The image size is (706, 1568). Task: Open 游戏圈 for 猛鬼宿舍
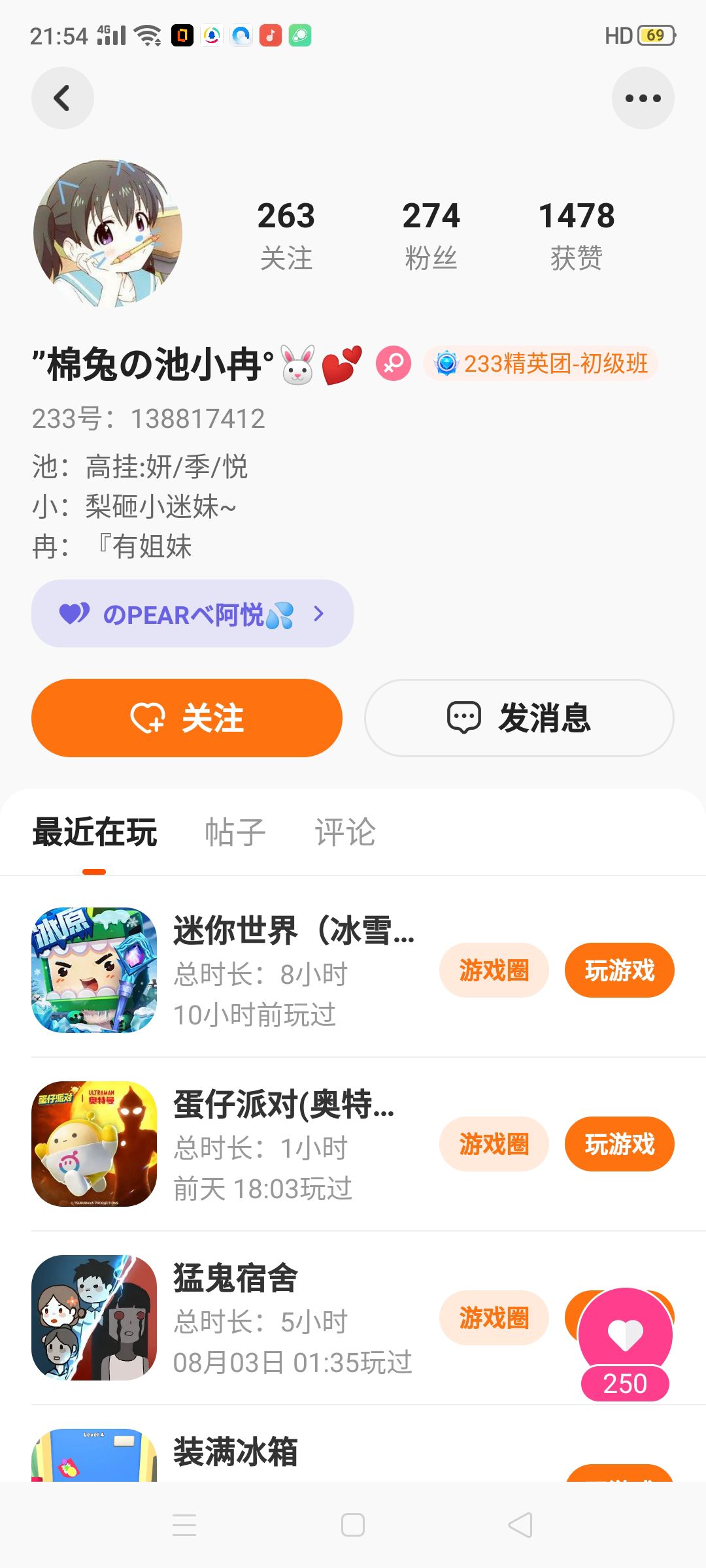click(494, 1318)
